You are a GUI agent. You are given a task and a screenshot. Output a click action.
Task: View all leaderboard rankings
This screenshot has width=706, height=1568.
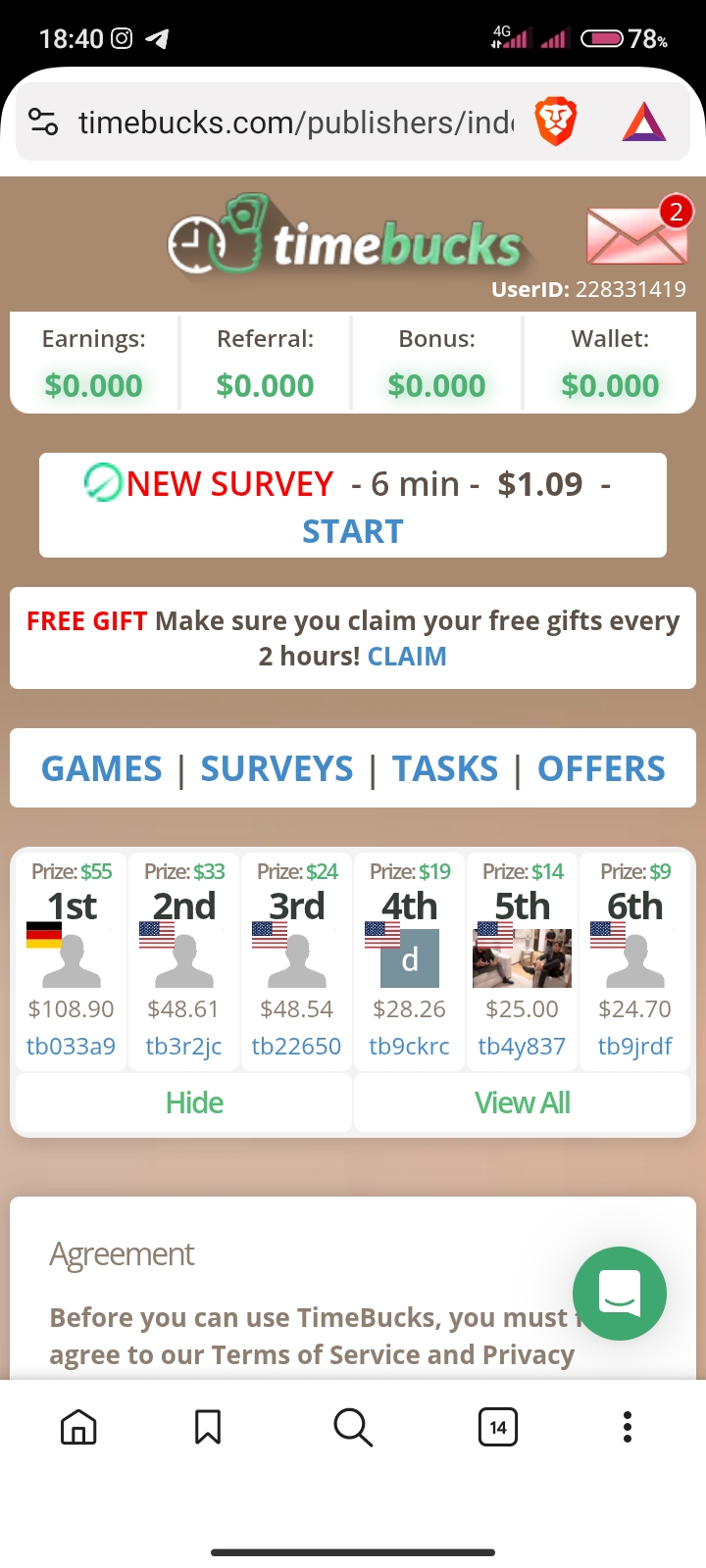point(522,1103)
